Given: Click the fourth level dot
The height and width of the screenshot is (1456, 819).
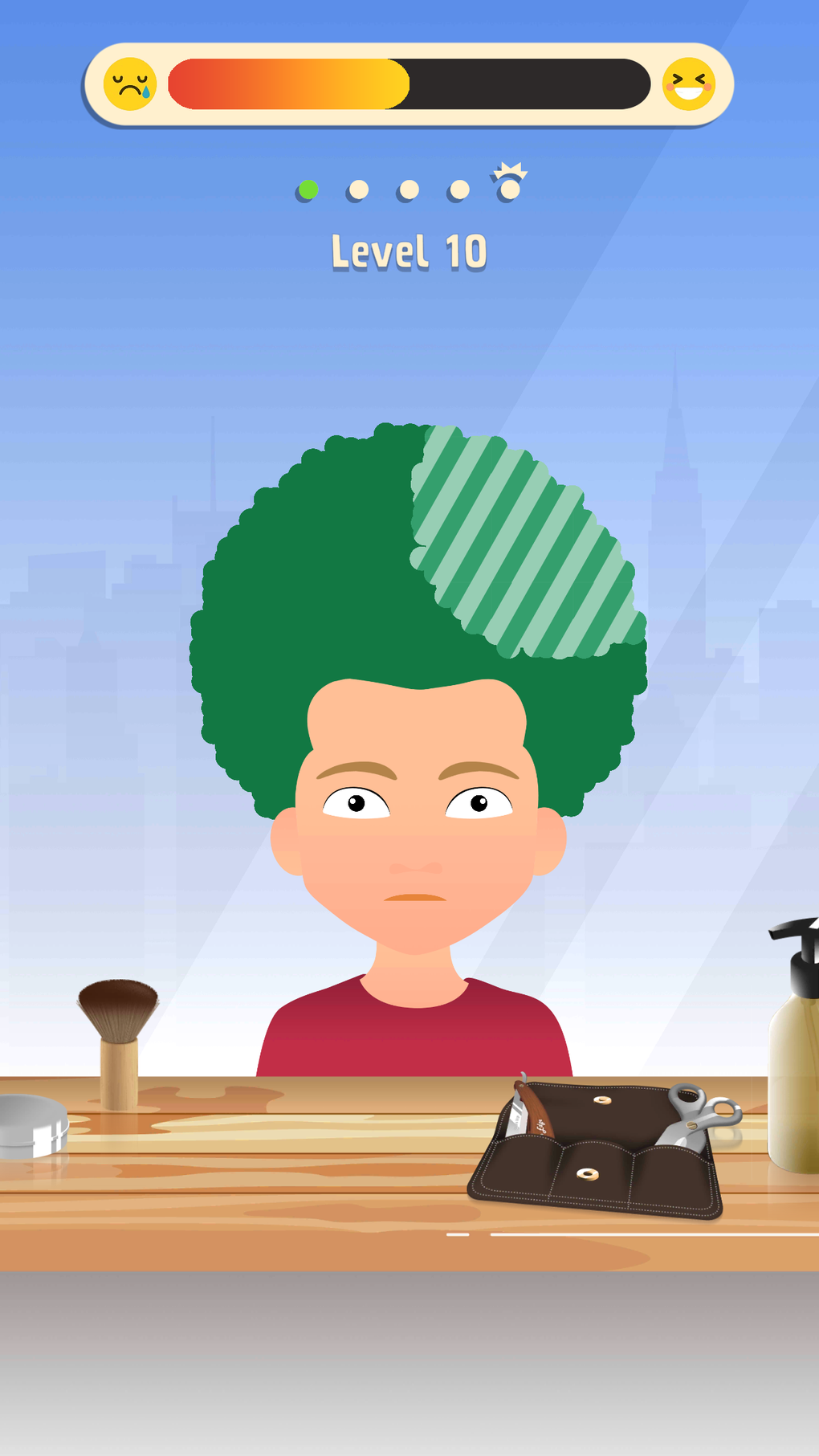Looking at the screenshot, I should (x=459, y=189).
